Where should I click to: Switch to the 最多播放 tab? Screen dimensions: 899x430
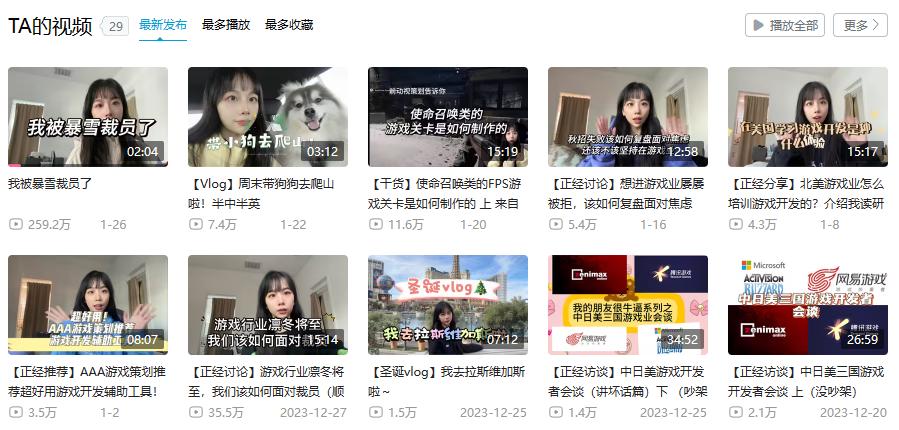coord(225,25)
